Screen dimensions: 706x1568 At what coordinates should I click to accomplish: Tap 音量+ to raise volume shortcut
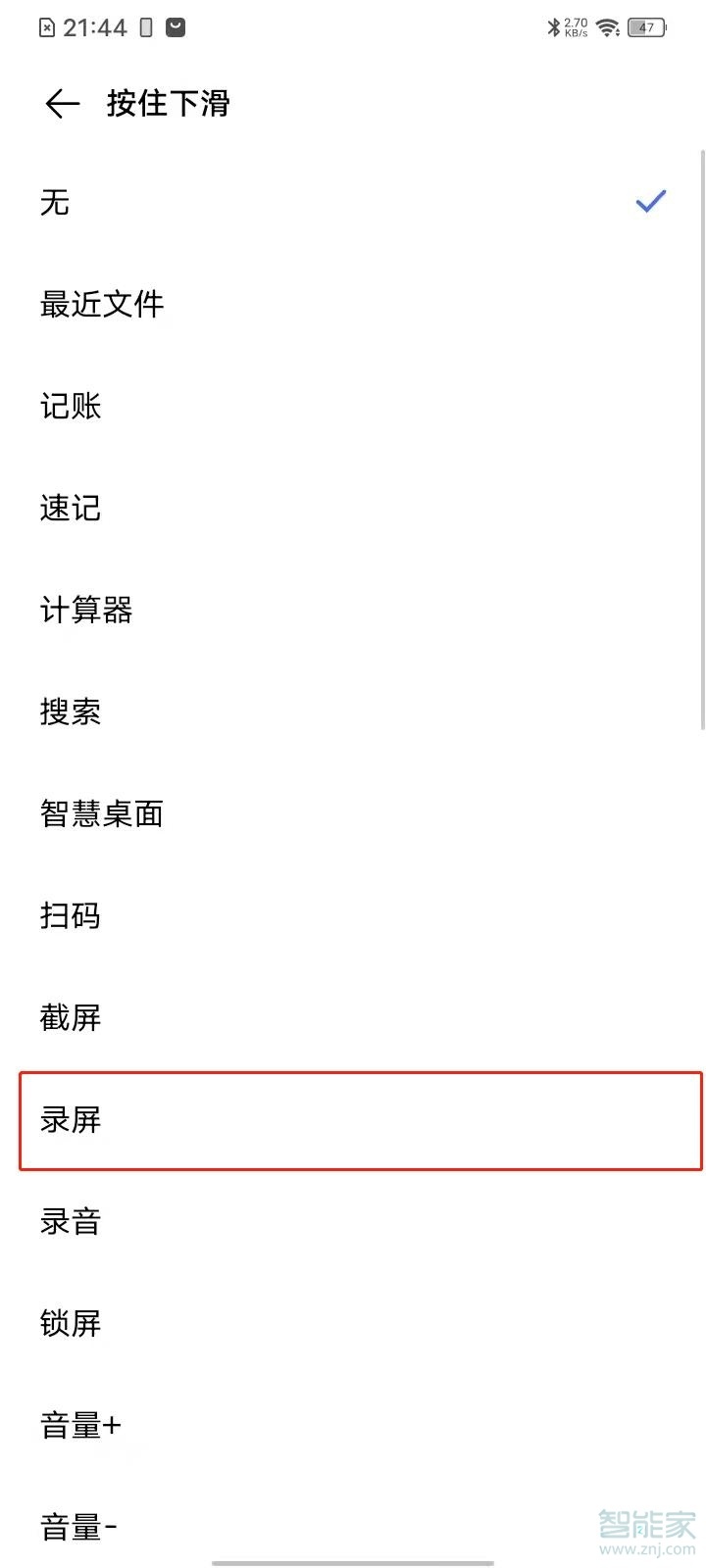click(x=79, y=1427)
